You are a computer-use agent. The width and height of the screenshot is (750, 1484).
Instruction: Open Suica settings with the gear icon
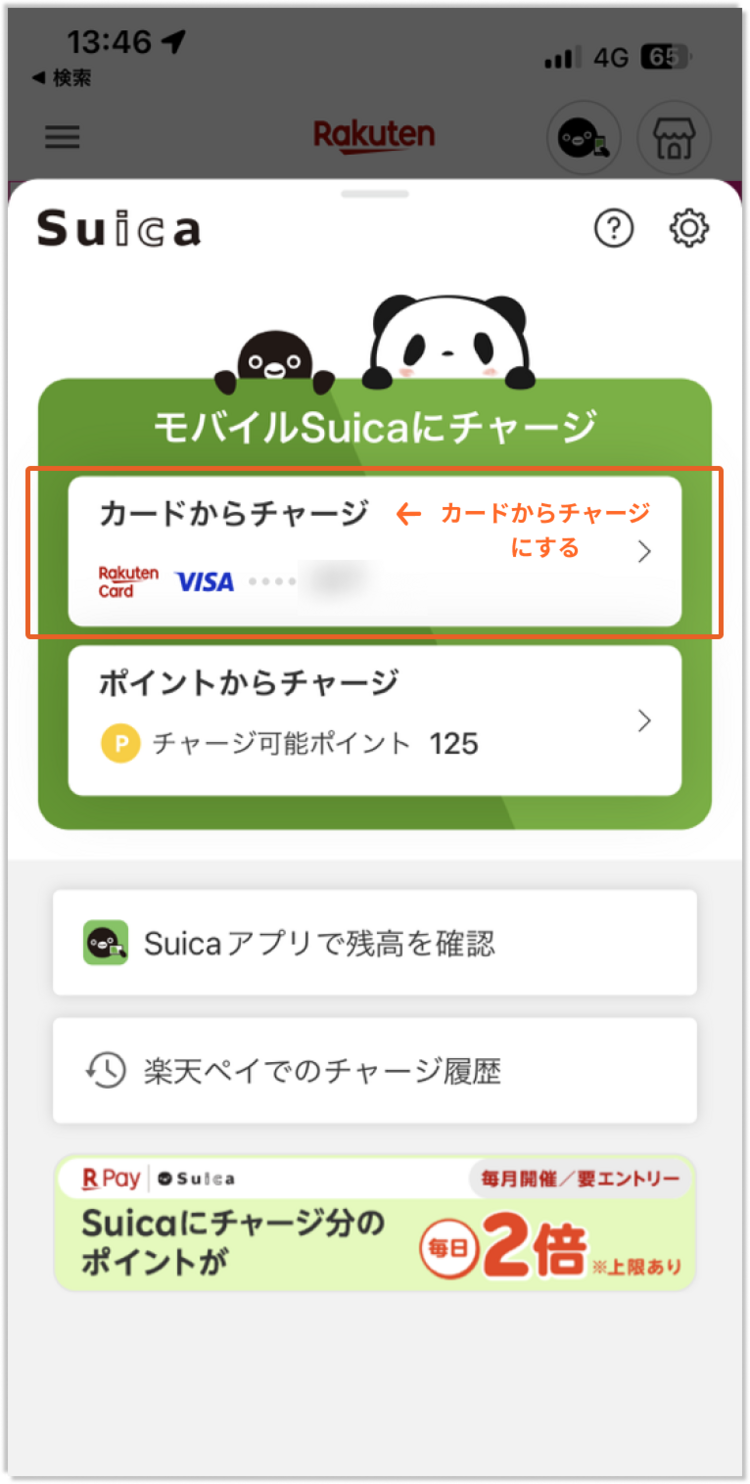click(x=688, y=227)
